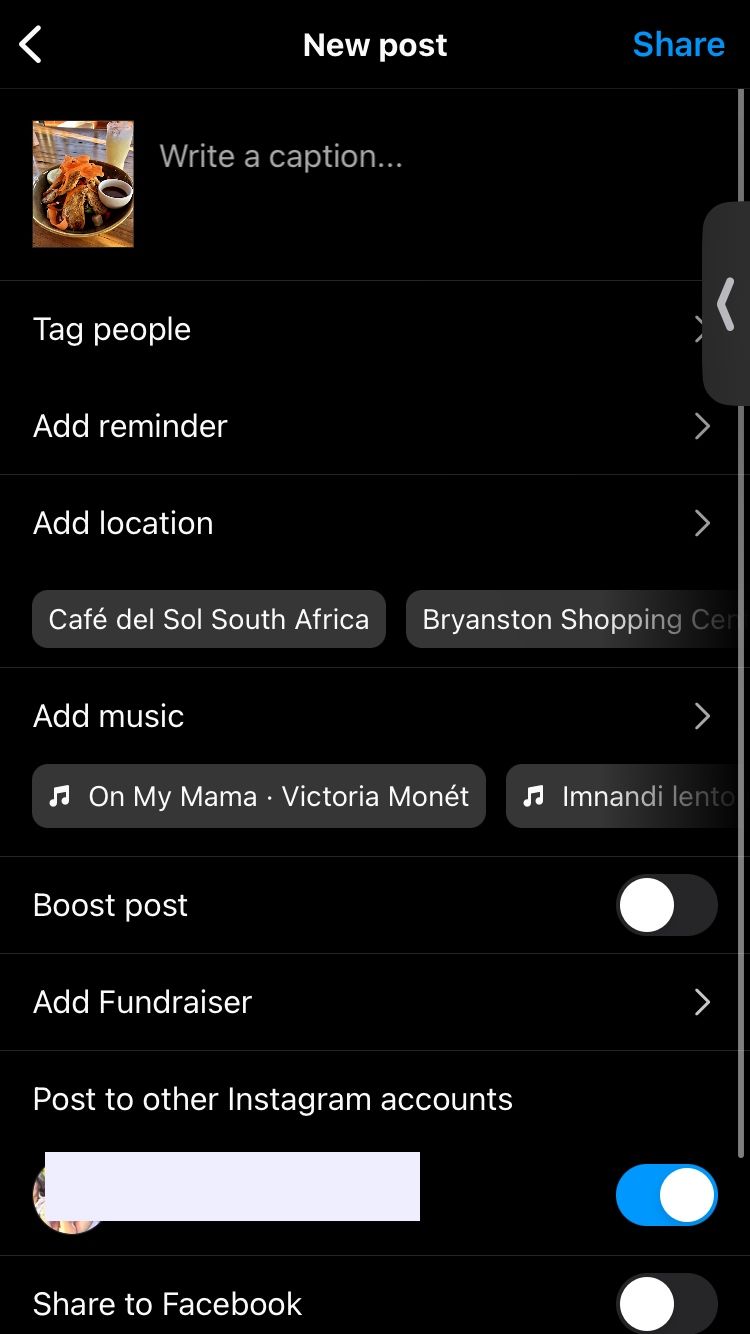This screenshot has height=1334, width=750.
Task: Click the back arrow to exit post creation
Action: [x=29, y=44]
